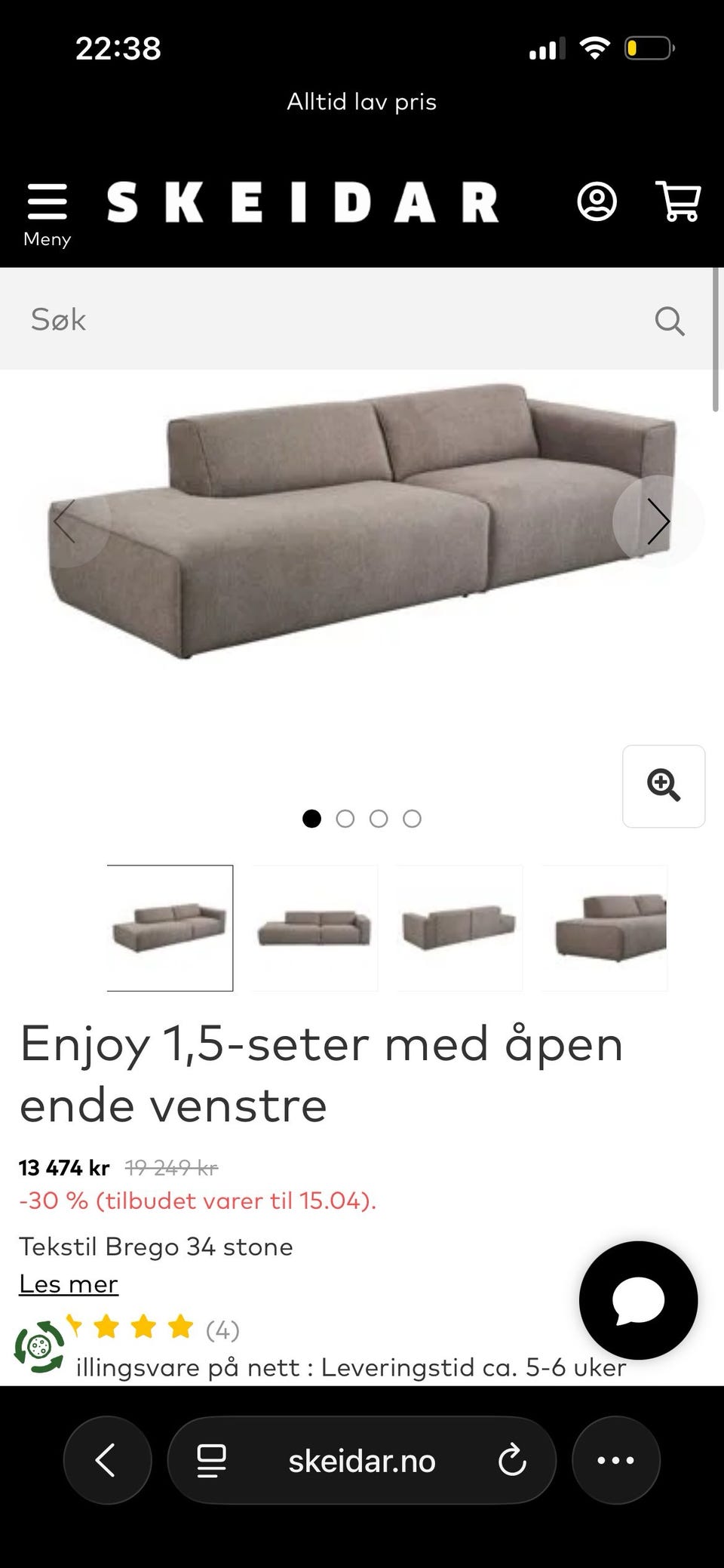Open the user account icon
The height and width of the screenshot is (1568, 724).
click(596, 201)
